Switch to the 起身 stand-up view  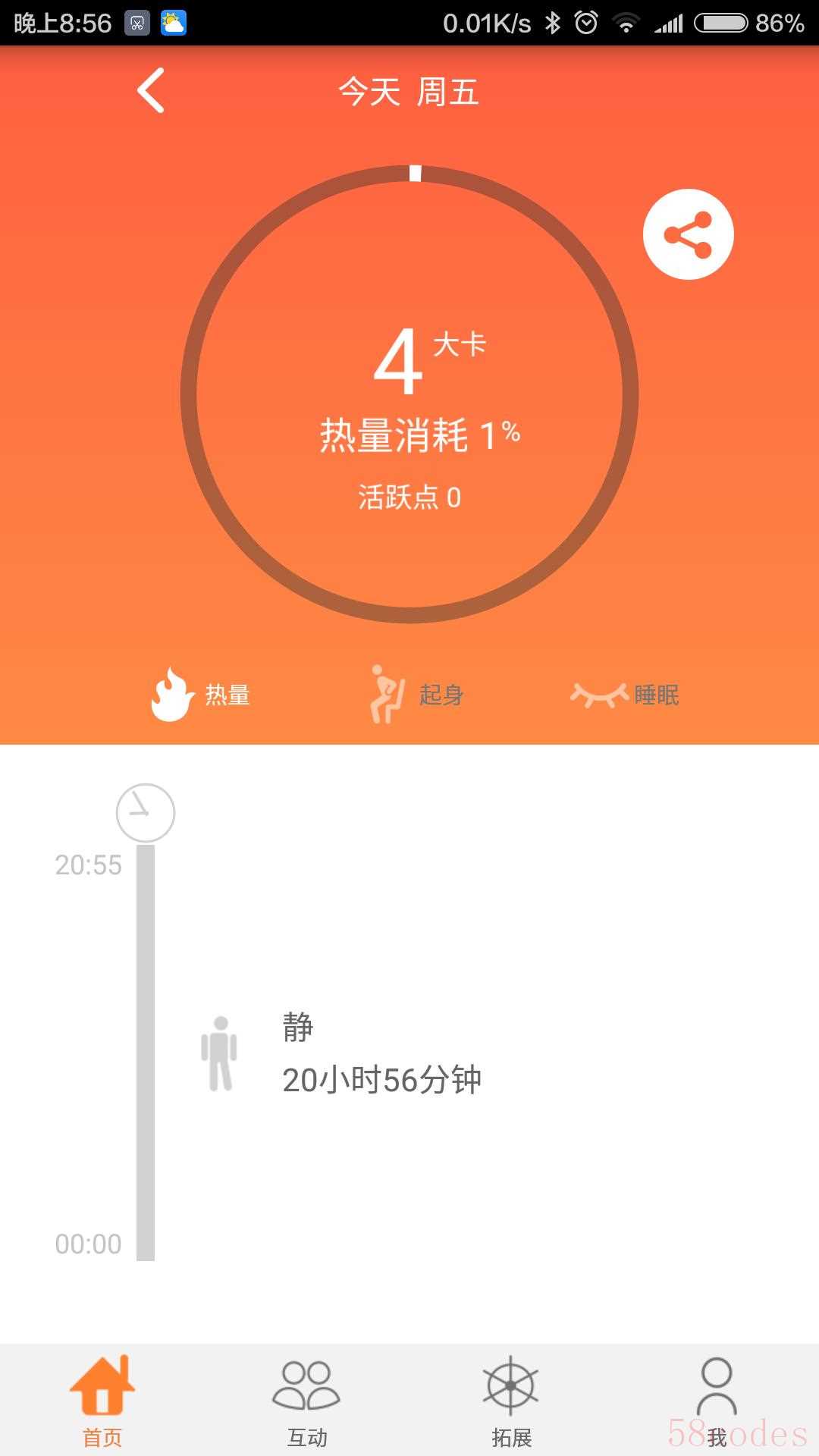coord(416,694)
